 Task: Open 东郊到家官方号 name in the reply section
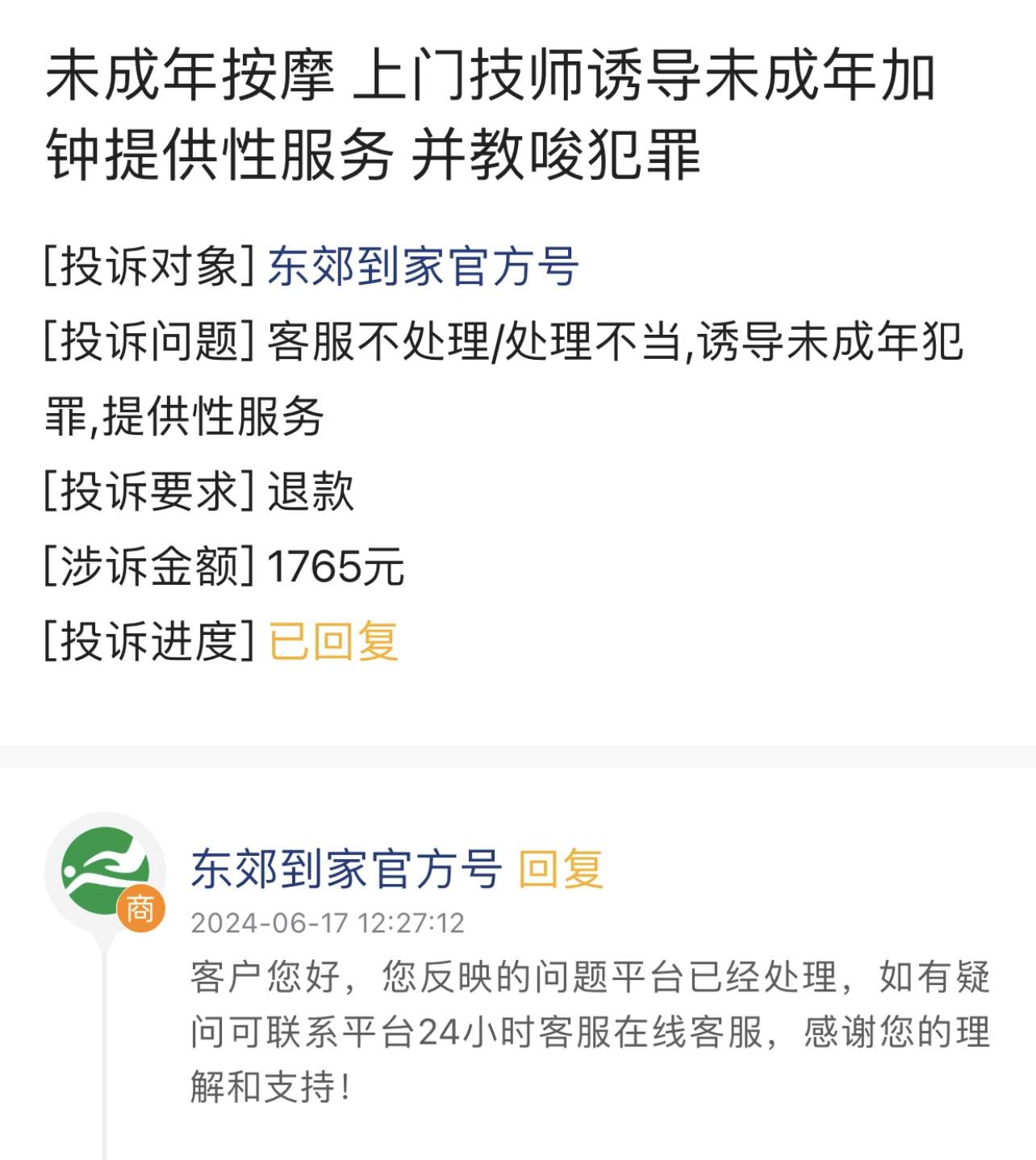pos(346,869)
